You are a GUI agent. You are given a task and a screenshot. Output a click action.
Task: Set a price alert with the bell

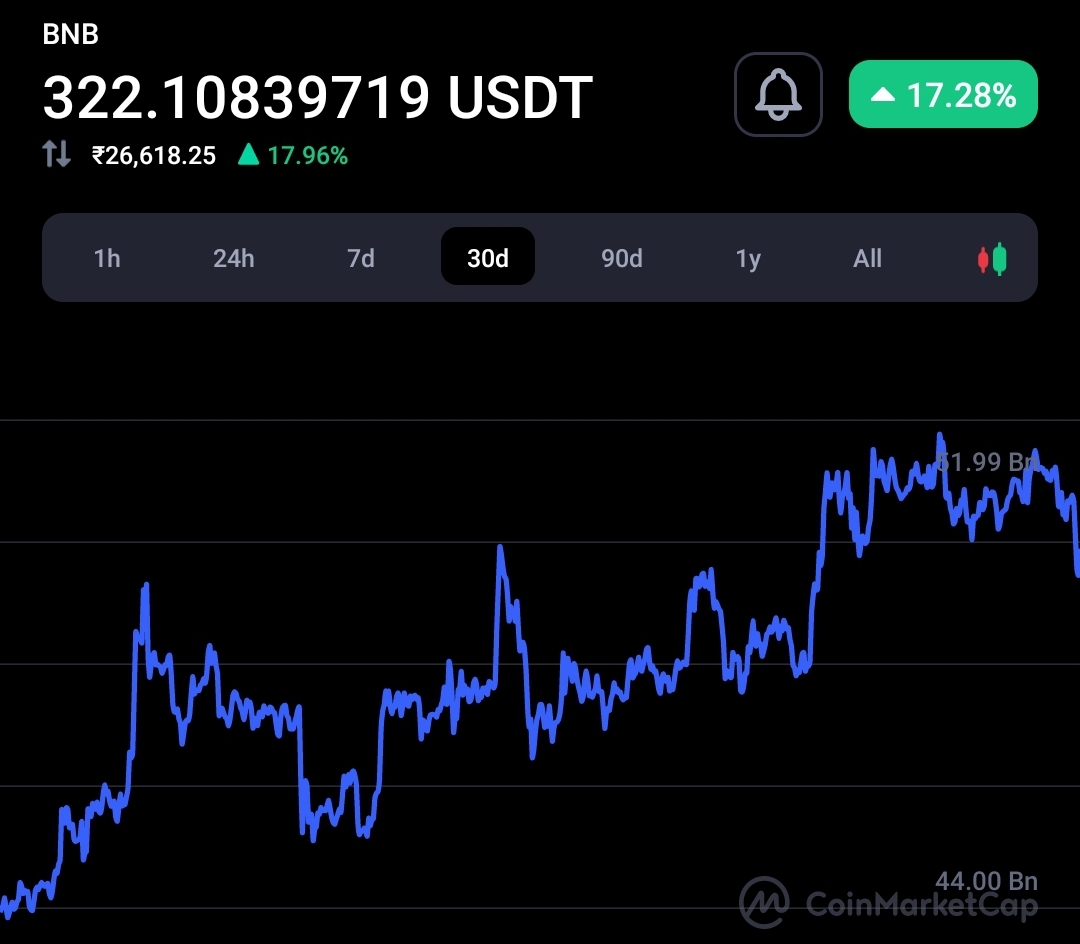(778, 94)
